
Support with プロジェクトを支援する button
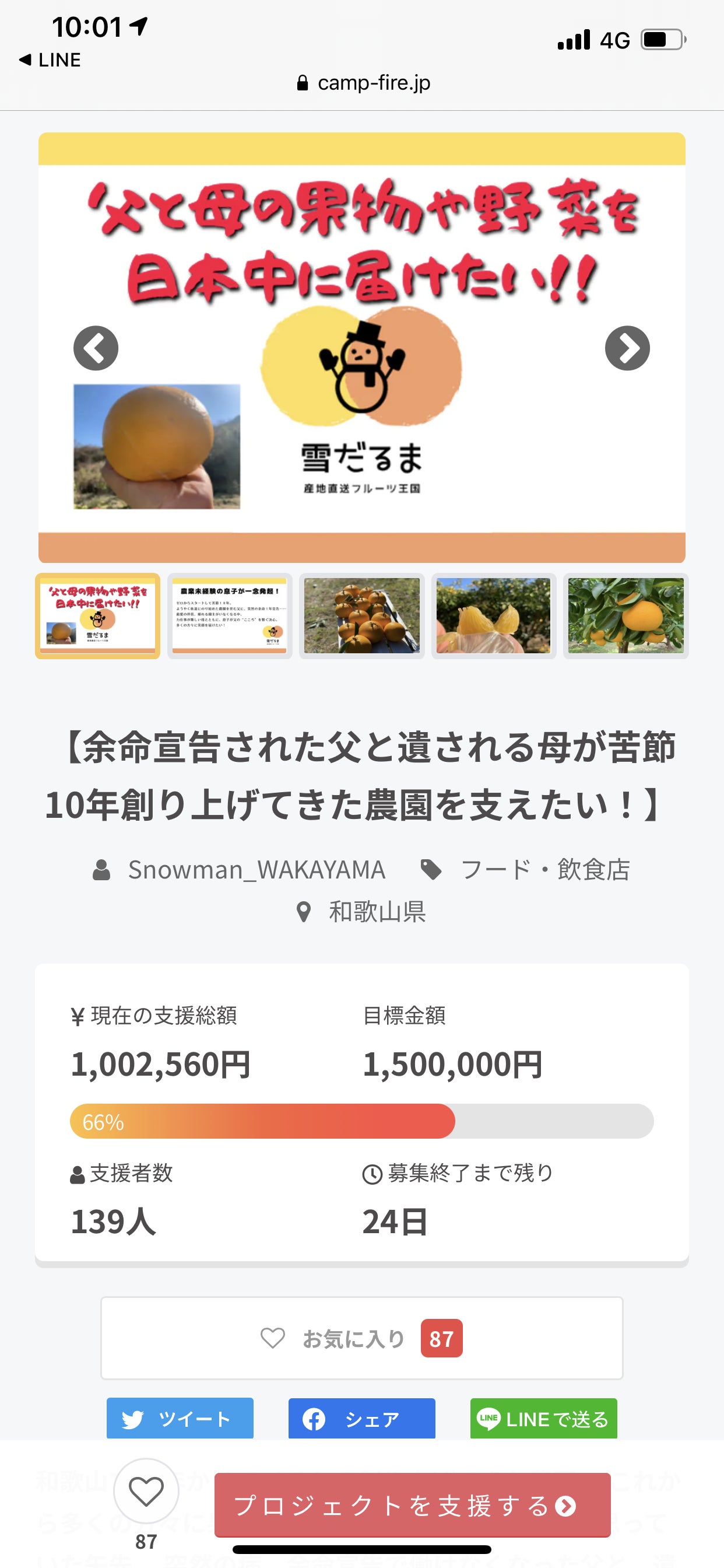pyautogui.click(x=412, y=1506)
